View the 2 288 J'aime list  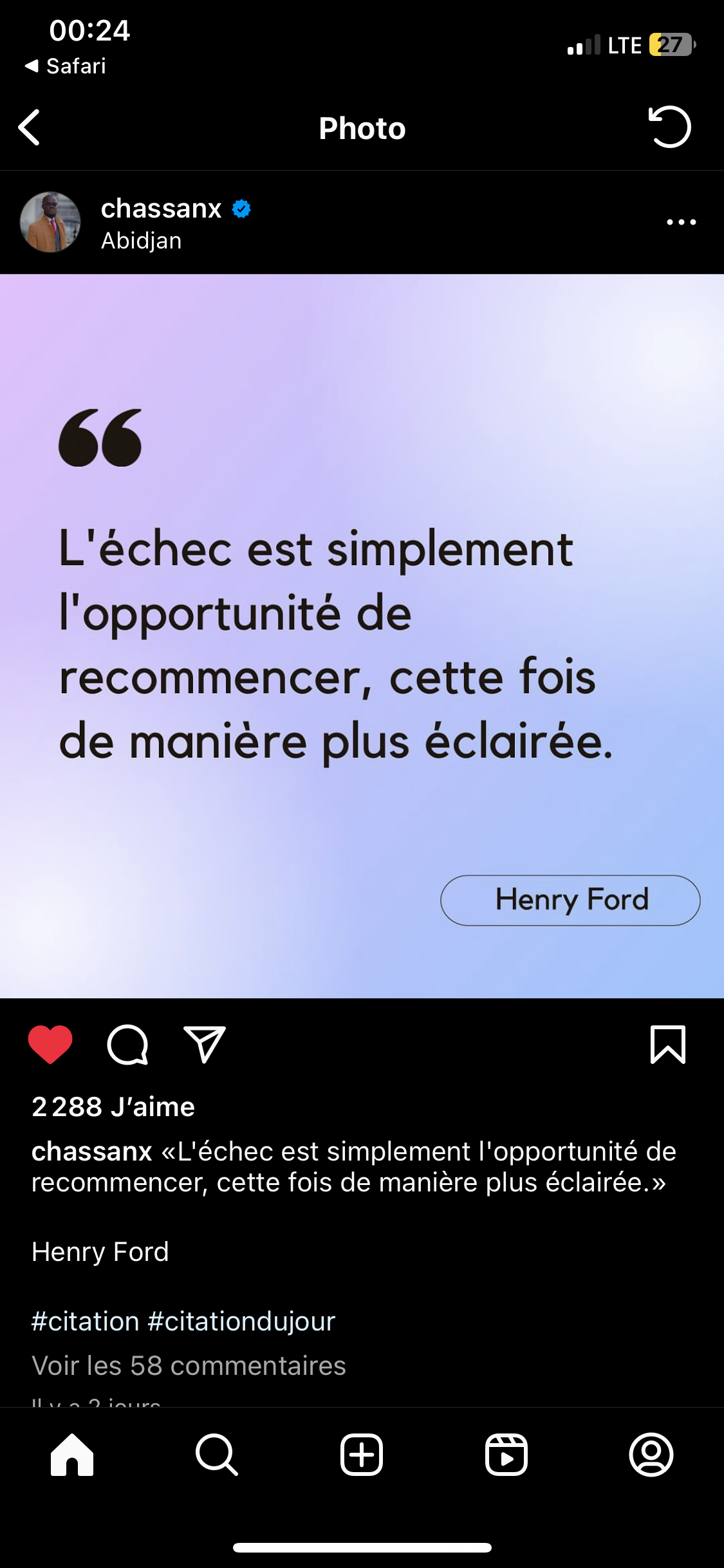click(x=113, y=1106)
